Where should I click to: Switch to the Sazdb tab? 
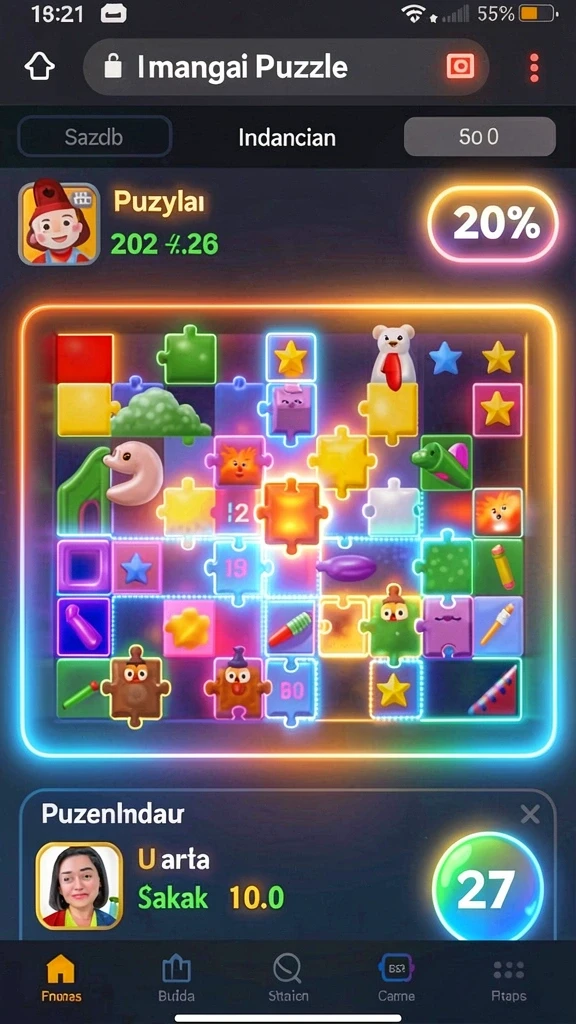tap(94, 137)
